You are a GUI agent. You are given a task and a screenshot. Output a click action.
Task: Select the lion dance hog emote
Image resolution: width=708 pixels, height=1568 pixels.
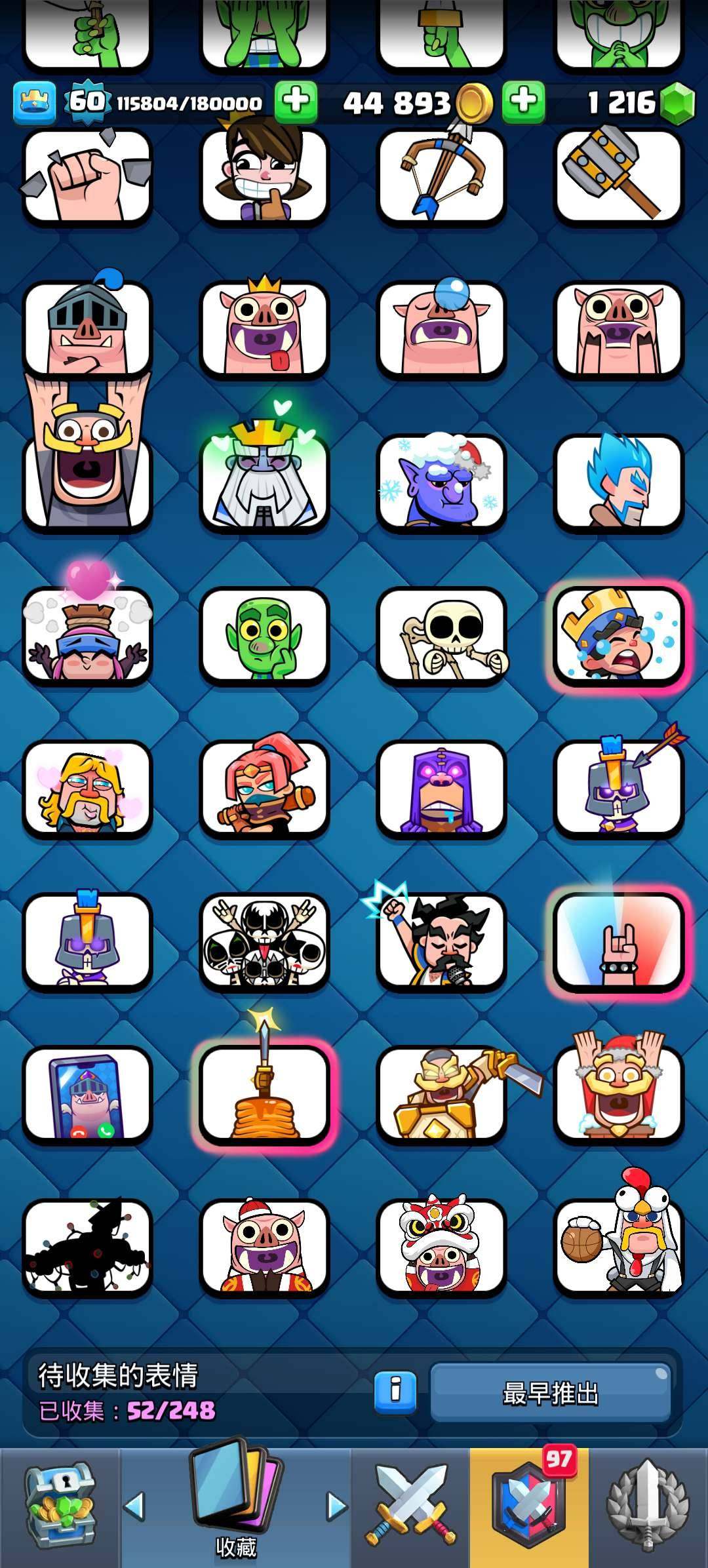click(x=441, y=1247)
